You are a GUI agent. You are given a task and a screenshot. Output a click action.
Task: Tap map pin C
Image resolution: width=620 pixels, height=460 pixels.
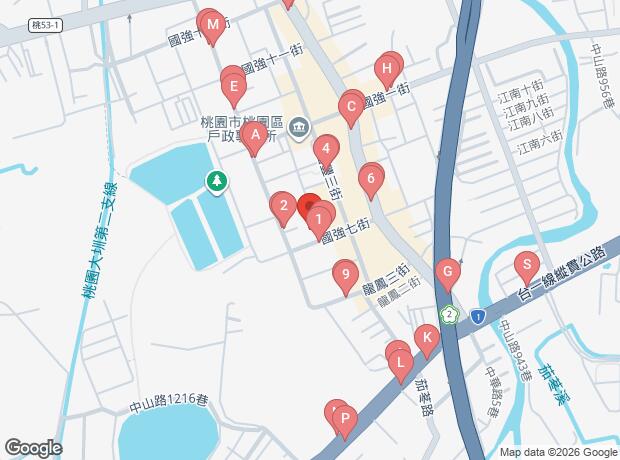point(352,105)
